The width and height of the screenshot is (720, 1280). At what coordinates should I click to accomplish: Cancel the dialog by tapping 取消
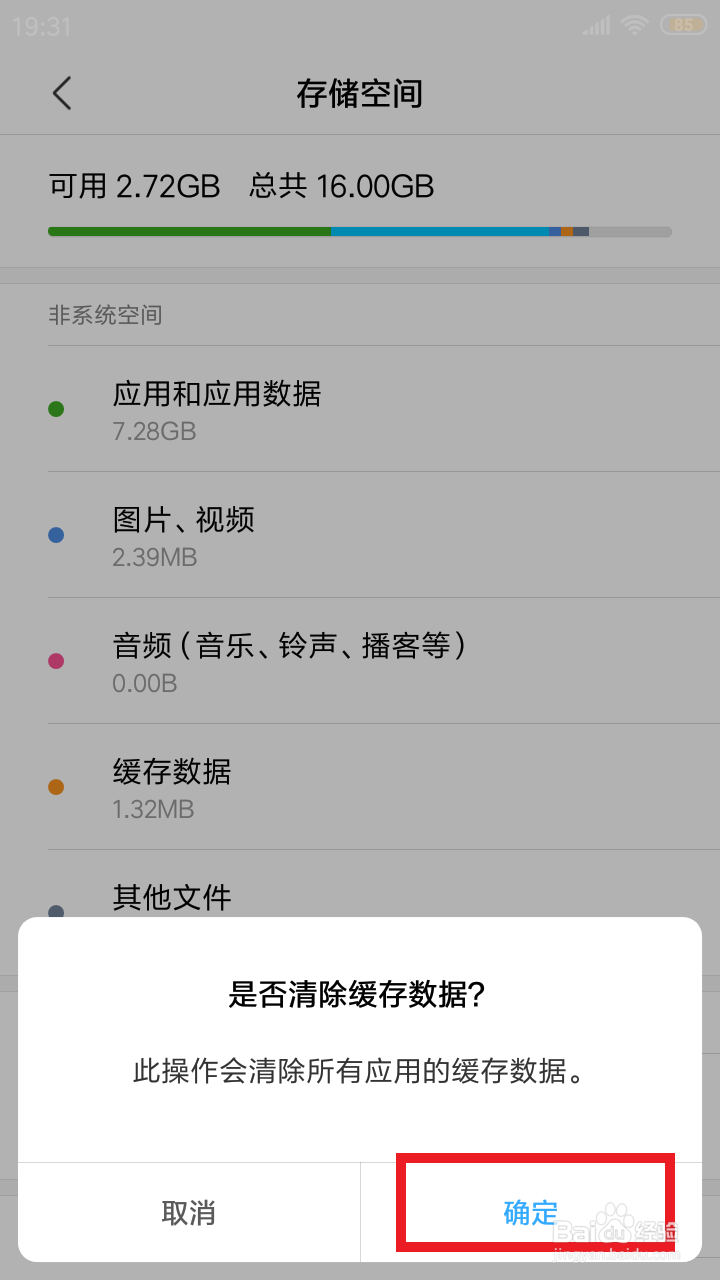[x=188, y=1213]
